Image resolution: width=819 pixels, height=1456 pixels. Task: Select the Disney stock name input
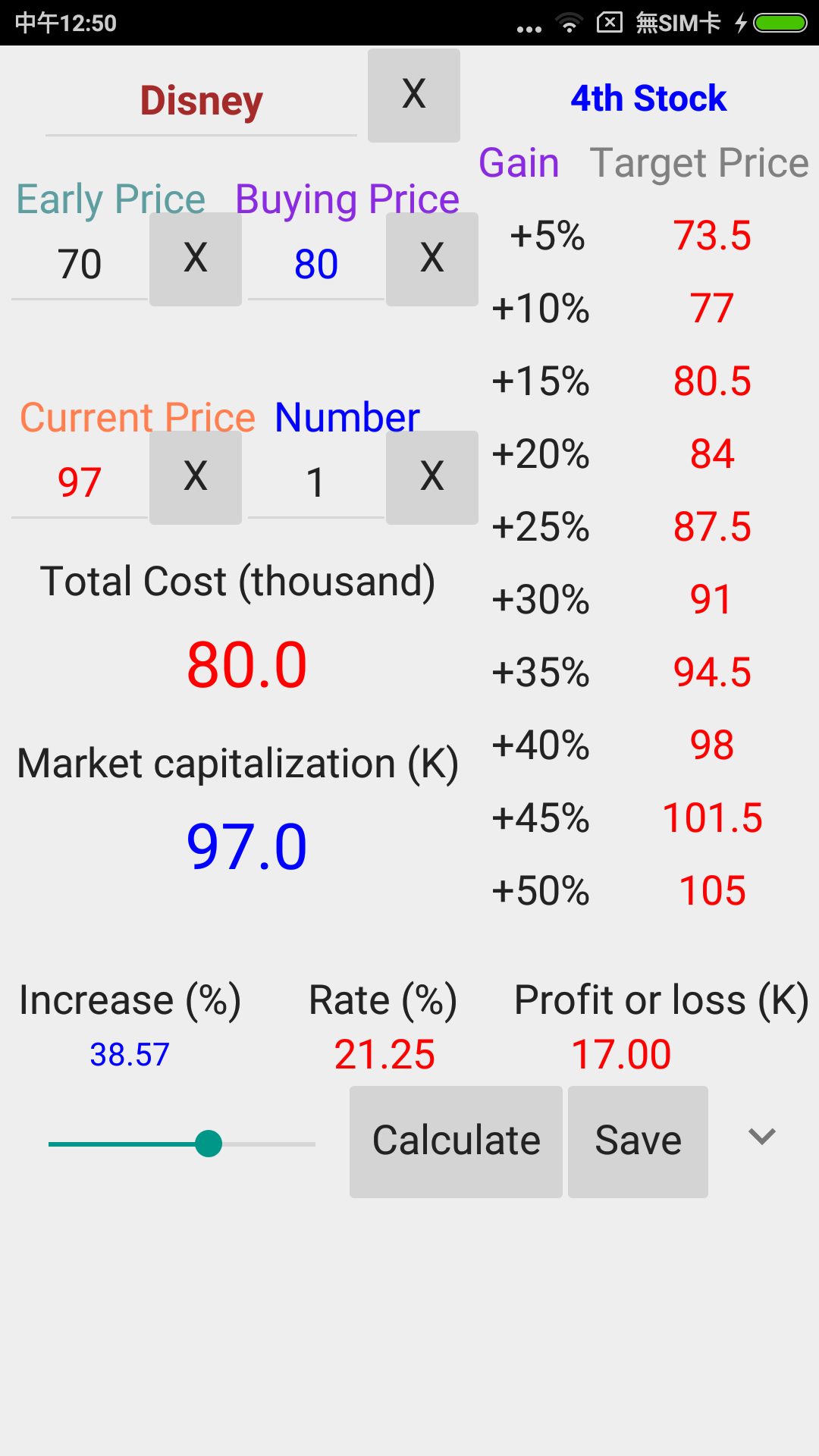point(200,99)
